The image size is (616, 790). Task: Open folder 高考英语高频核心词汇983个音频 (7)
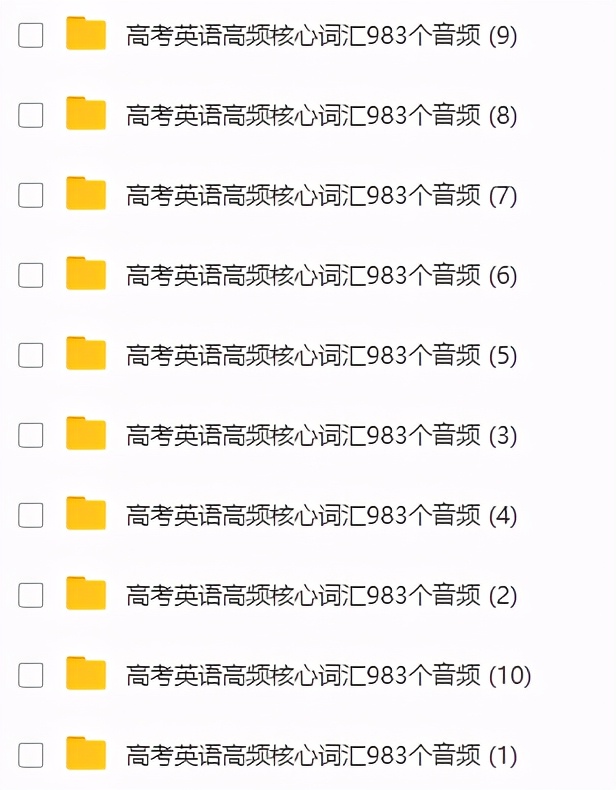[320, 196]
